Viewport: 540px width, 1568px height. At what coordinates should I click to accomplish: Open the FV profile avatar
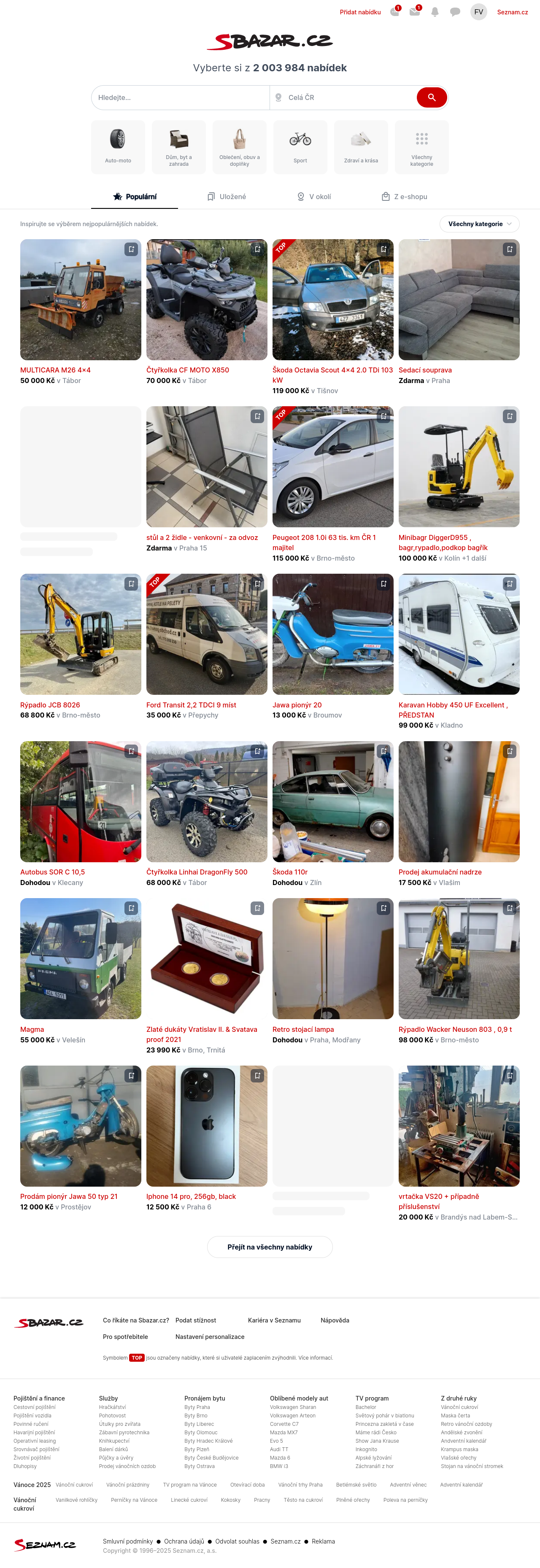(478, 12)
